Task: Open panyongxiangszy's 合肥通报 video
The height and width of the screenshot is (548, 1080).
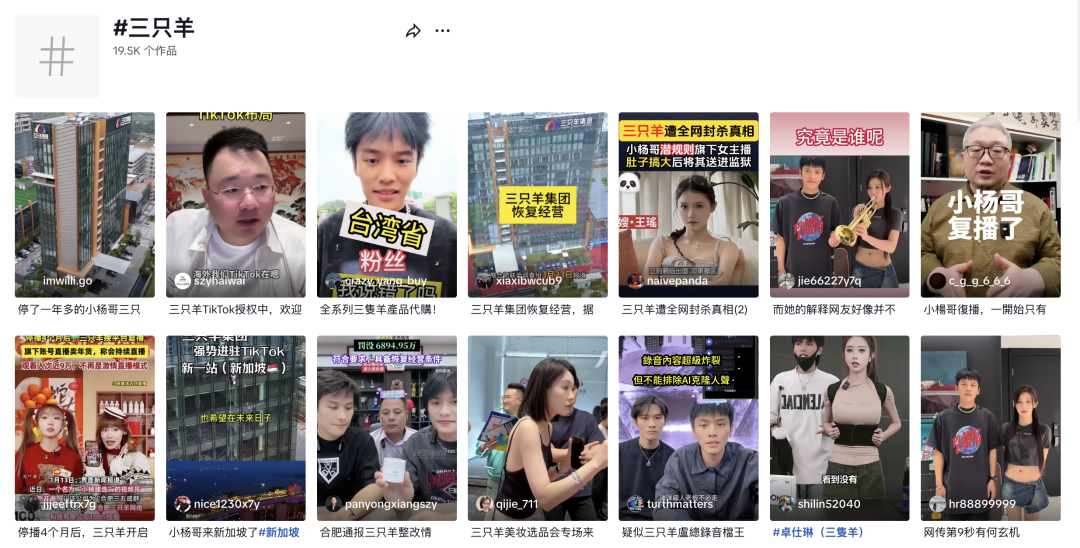Action: [x=387, y=428]
